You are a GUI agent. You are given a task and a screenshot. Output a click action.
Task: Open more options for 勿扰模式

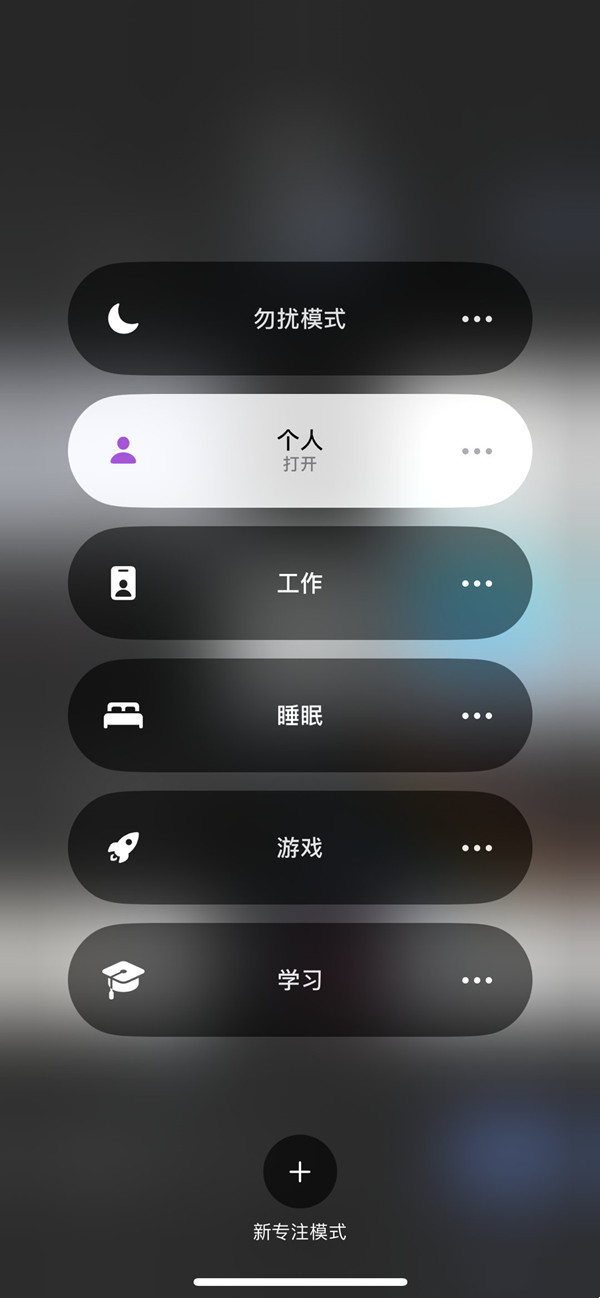[477, 319]
